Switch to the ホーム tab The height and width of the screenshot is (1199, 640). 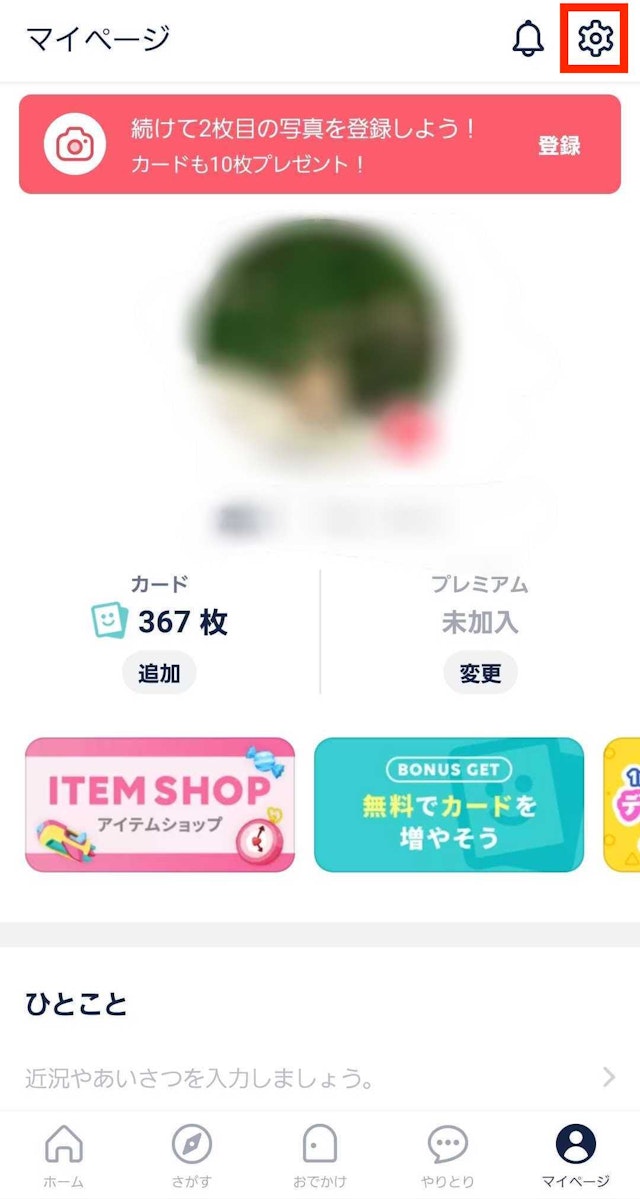pyautogui.click(x=64, y=1155)
